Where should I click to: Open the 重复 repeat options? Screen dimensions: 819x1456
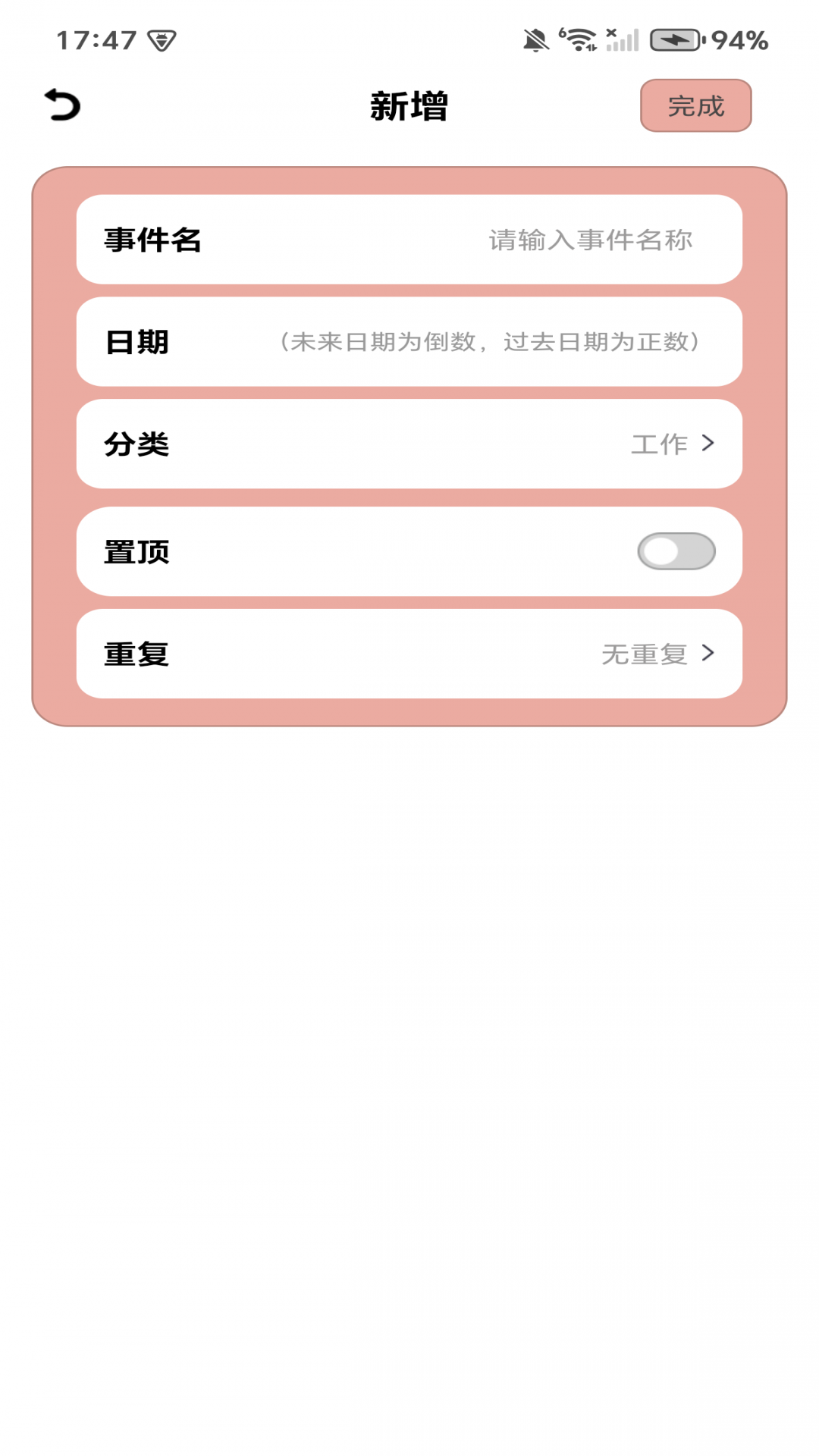657,654
